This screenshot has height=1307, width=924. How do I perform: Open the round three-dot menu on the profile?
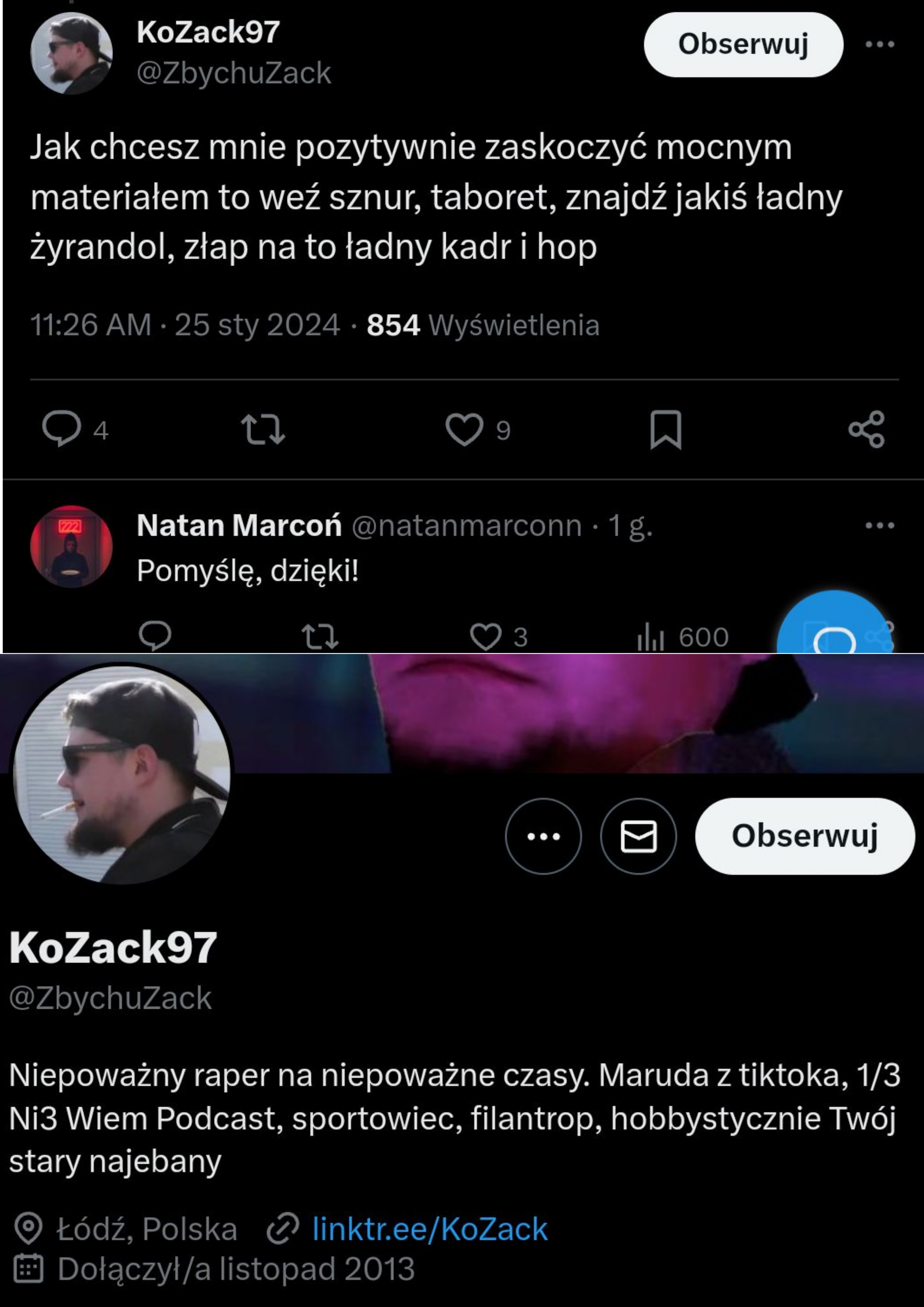click(543, 836)
